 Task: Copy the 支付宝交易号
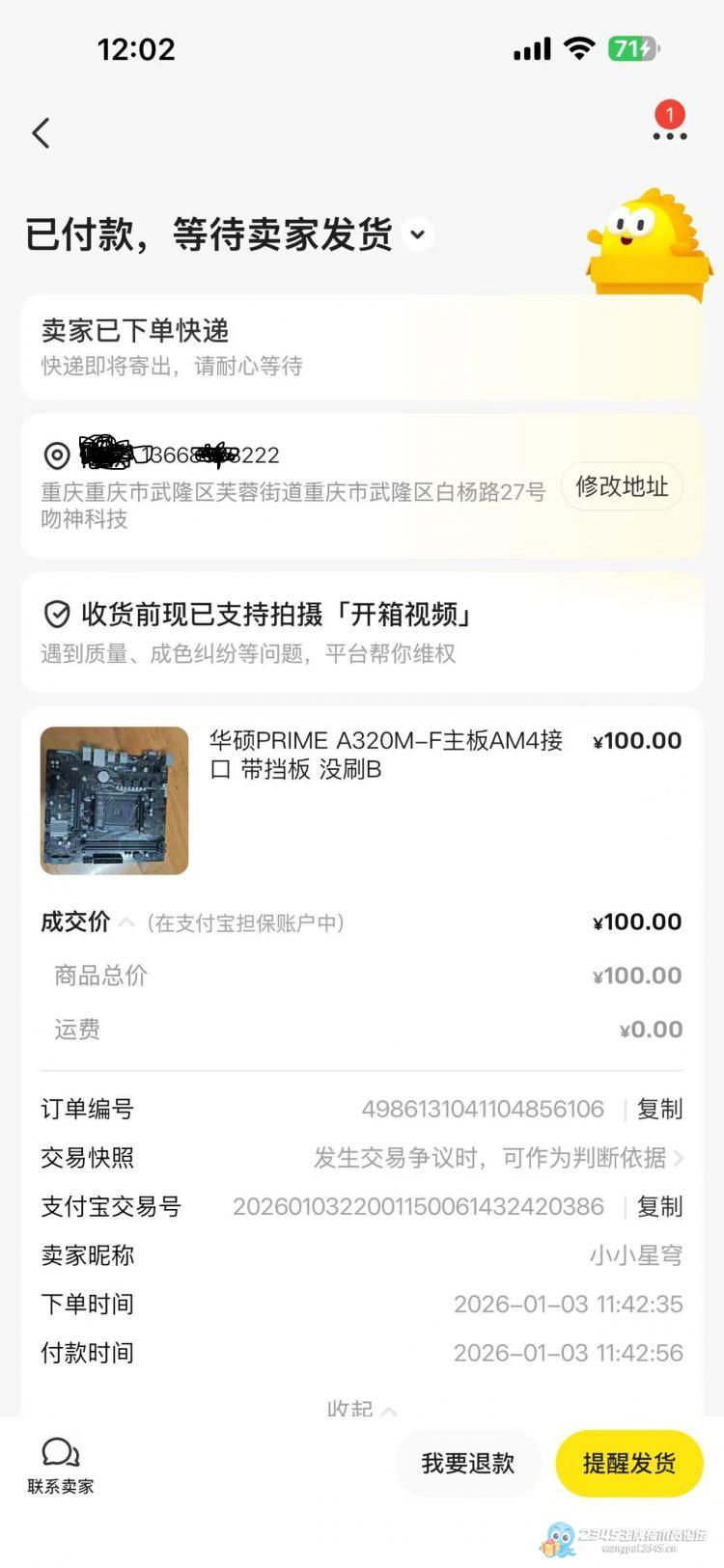click(659, 1206)
